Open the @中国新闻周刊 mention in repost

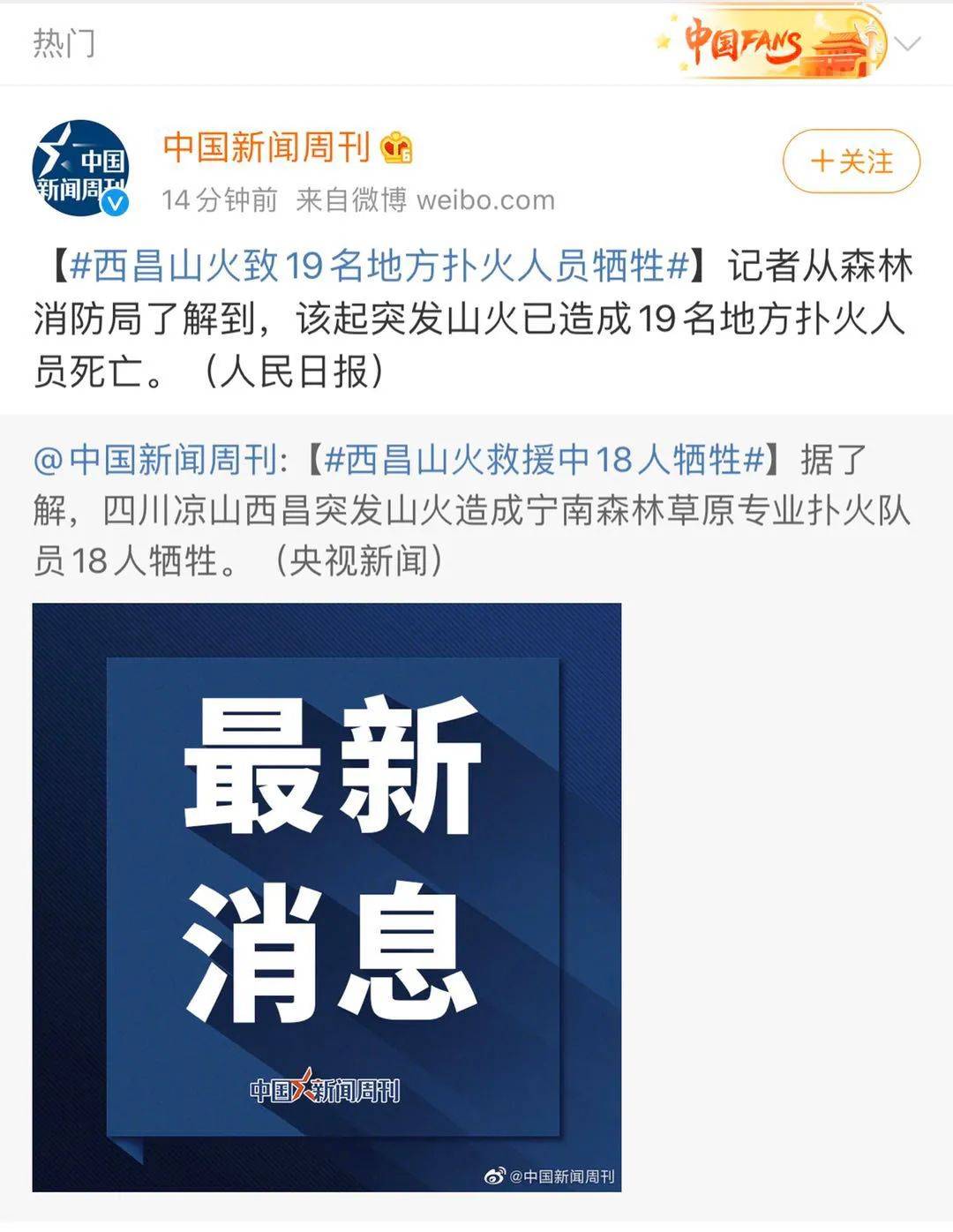[156, 459]
